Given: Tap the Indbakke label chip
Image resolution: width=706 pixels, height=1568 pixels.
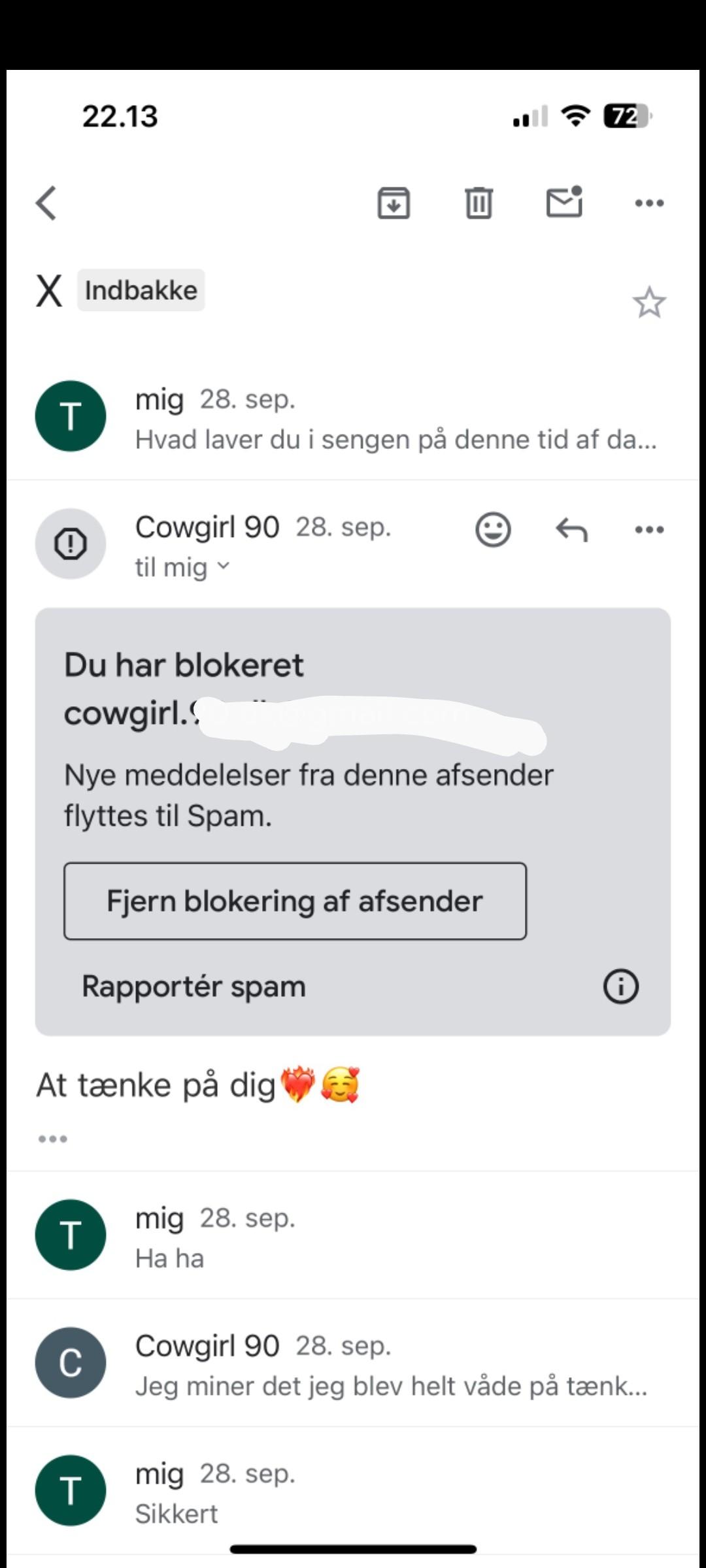Looking at the screenshot, I should [x=141, y=290].
